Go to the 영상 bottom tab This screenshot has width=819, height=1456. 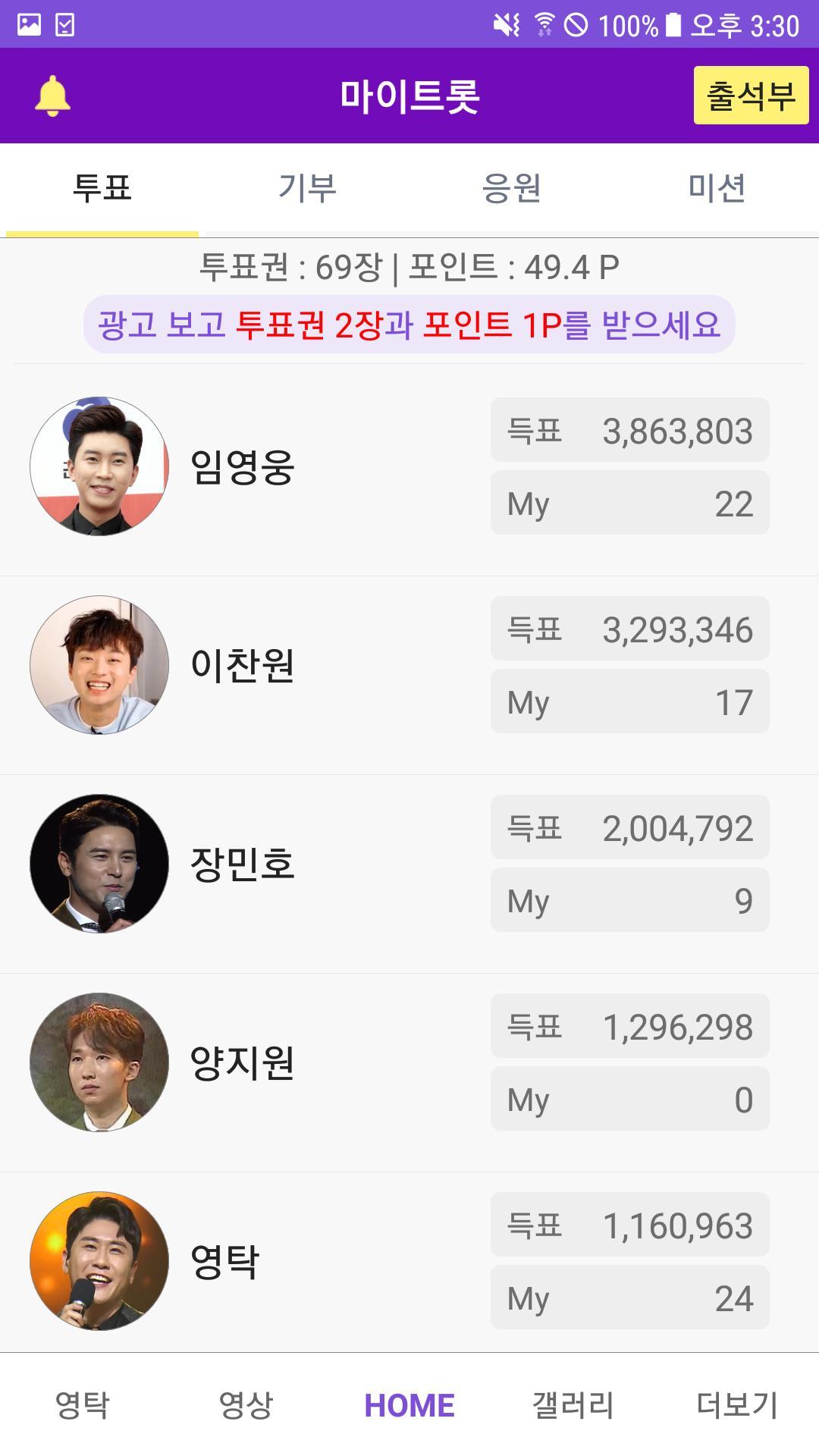(246, 1404)
